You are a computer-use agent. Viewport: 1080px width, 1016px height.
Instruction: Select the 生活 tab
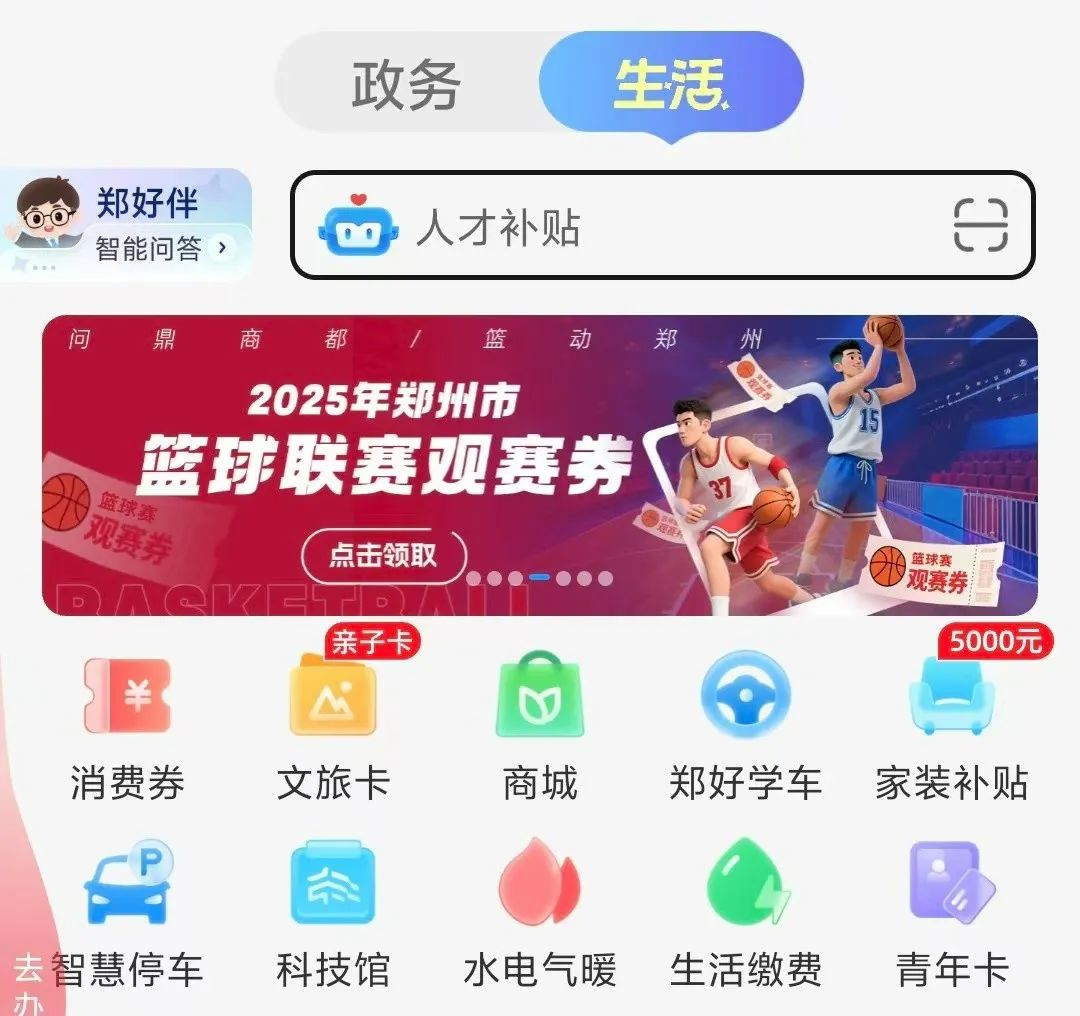pyautogui.click(x=670, y=84)
